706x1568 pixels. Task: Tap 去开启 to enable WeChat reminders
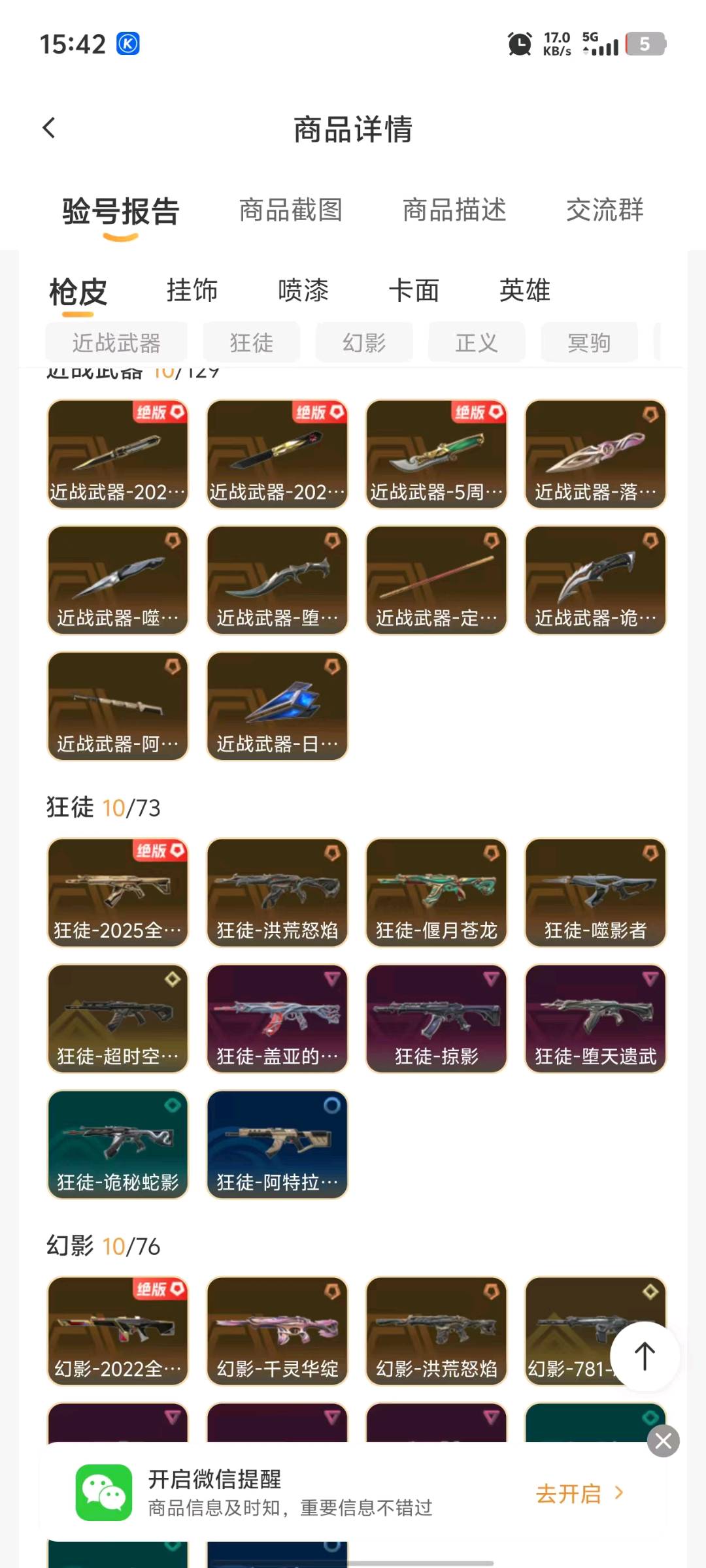[579, 1494]
